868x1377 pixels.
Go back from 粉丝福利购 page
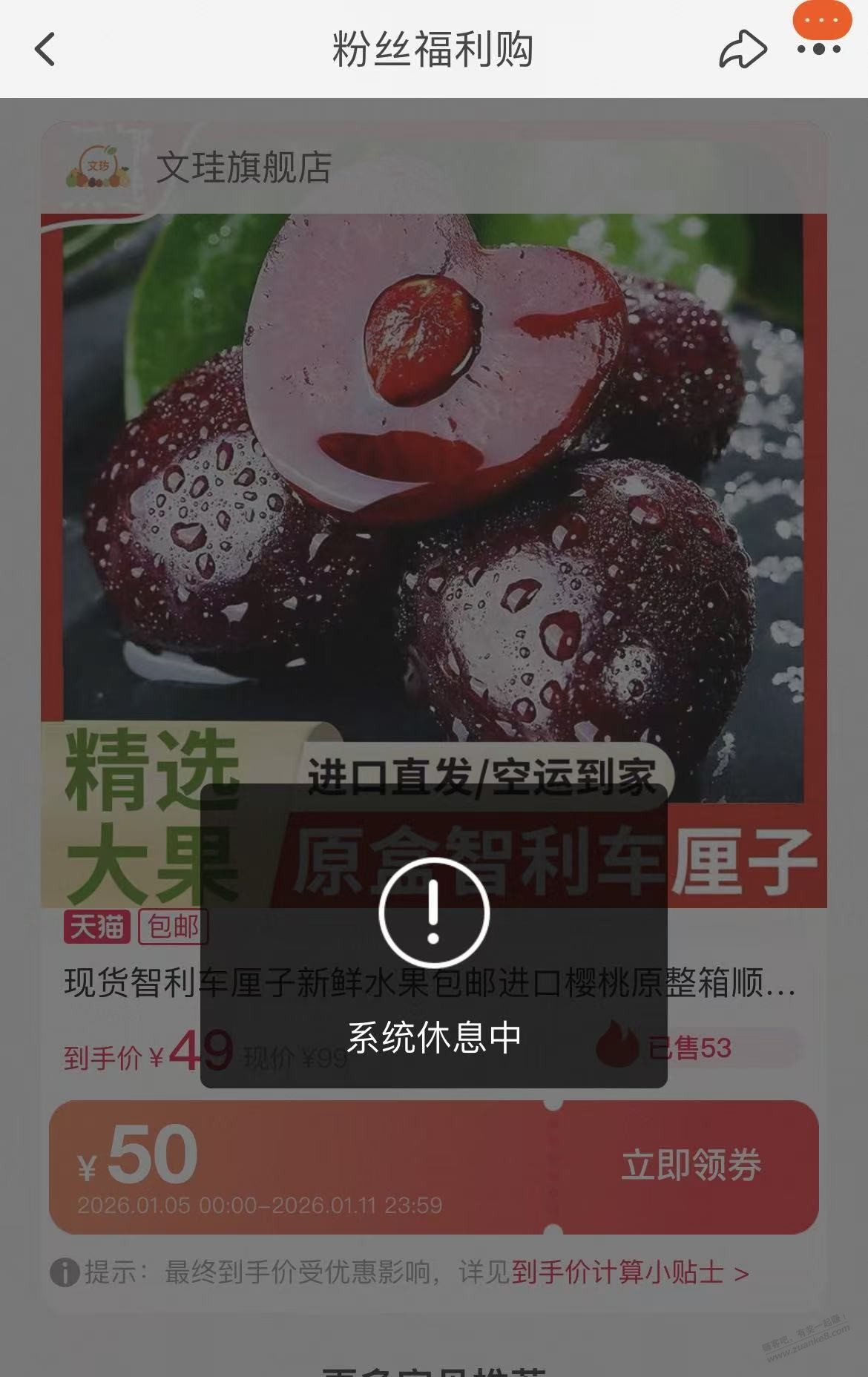coord(45,50)
